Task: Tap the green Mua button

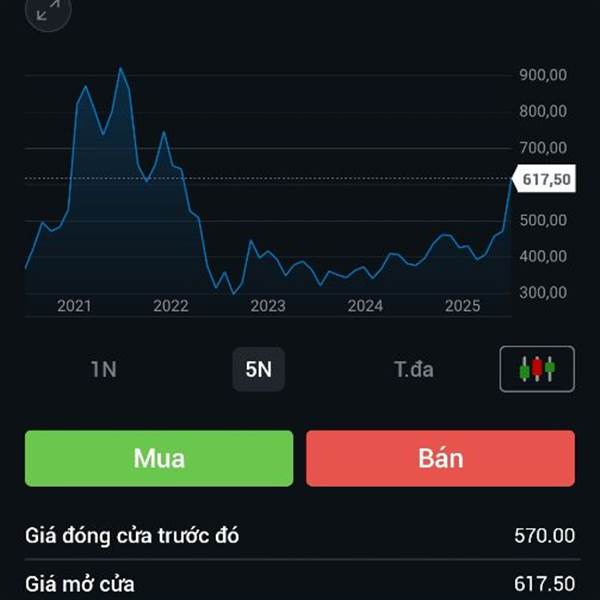Action: (159, 458)
